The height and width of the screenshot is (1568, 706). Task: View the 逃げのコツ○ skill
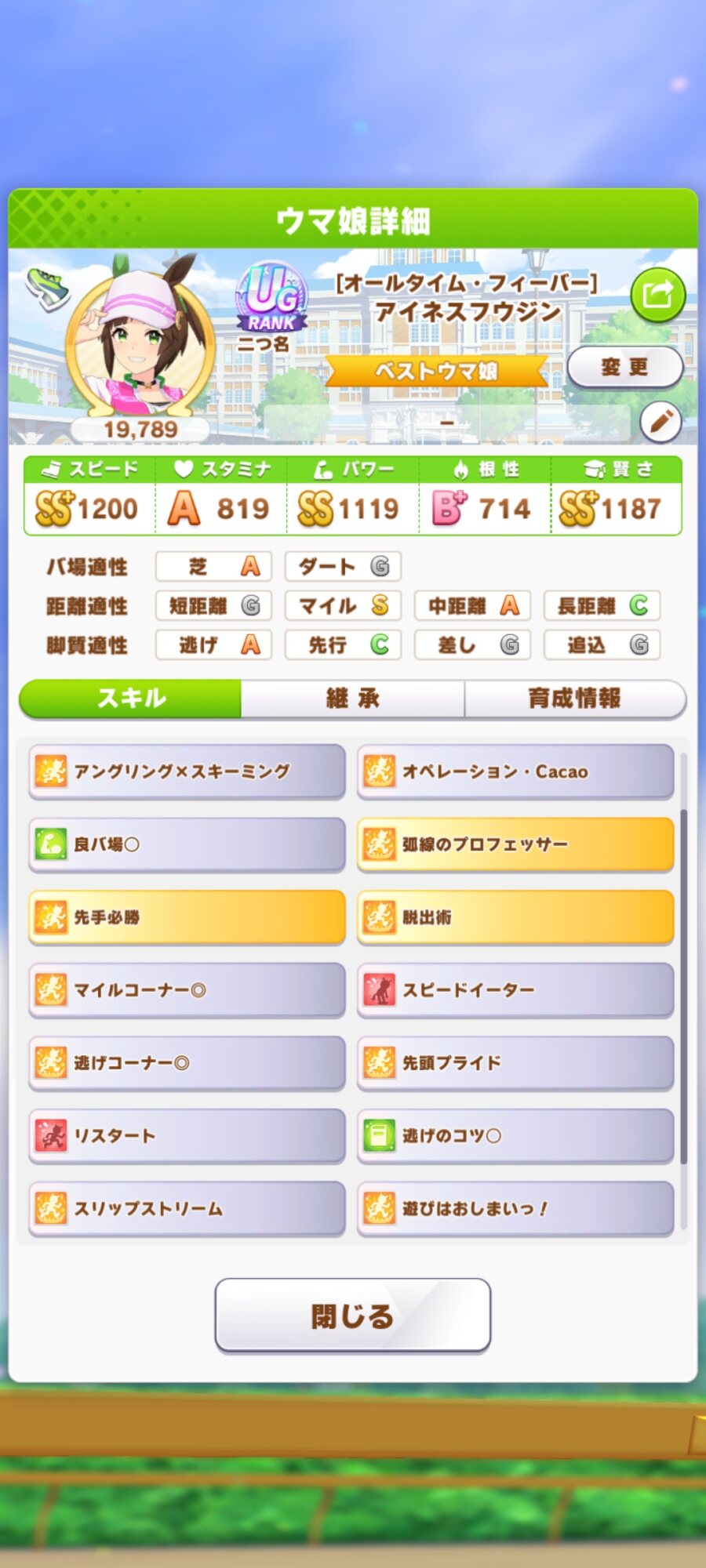coord(515,1136)
